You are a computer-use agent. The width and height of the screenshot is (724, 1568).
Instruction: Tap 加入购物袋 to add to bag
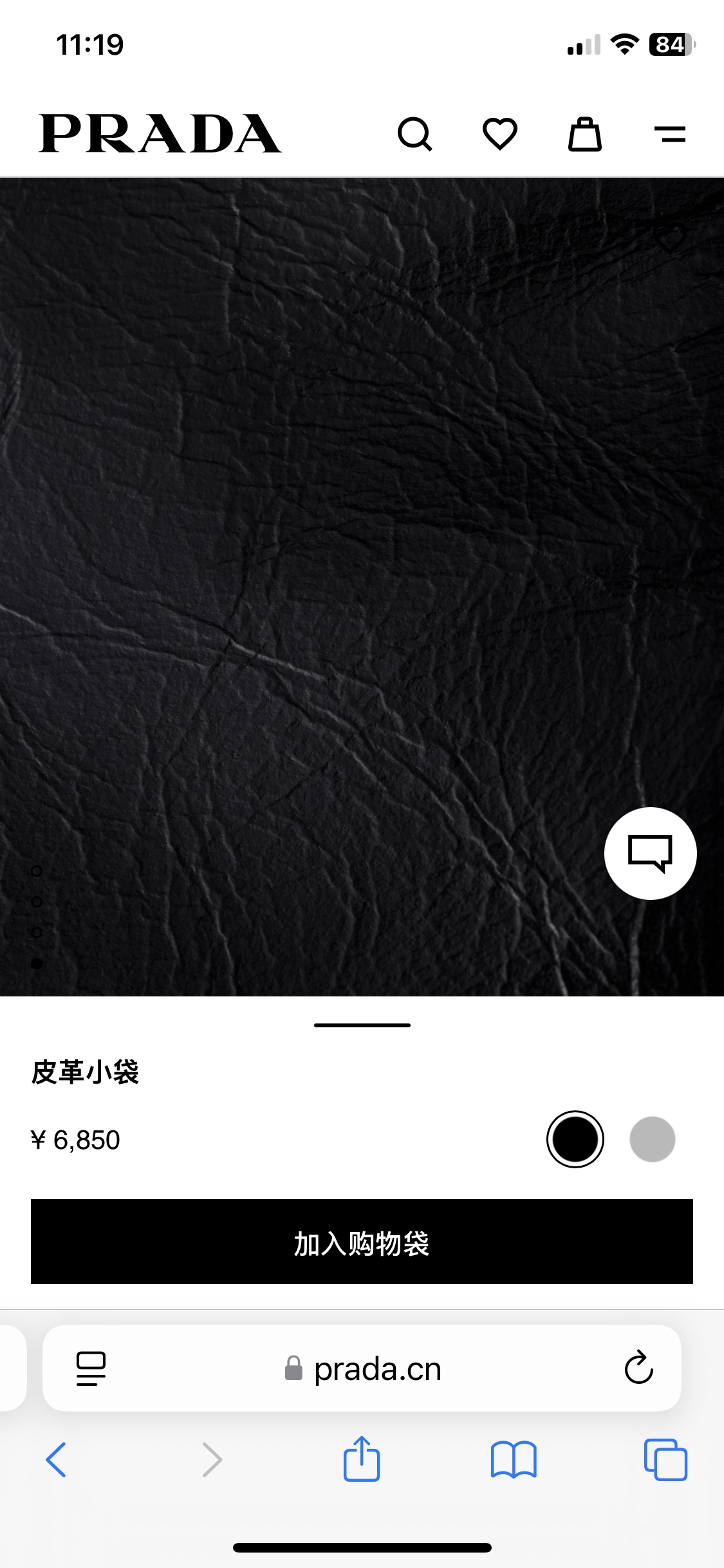click(362, 1242)
